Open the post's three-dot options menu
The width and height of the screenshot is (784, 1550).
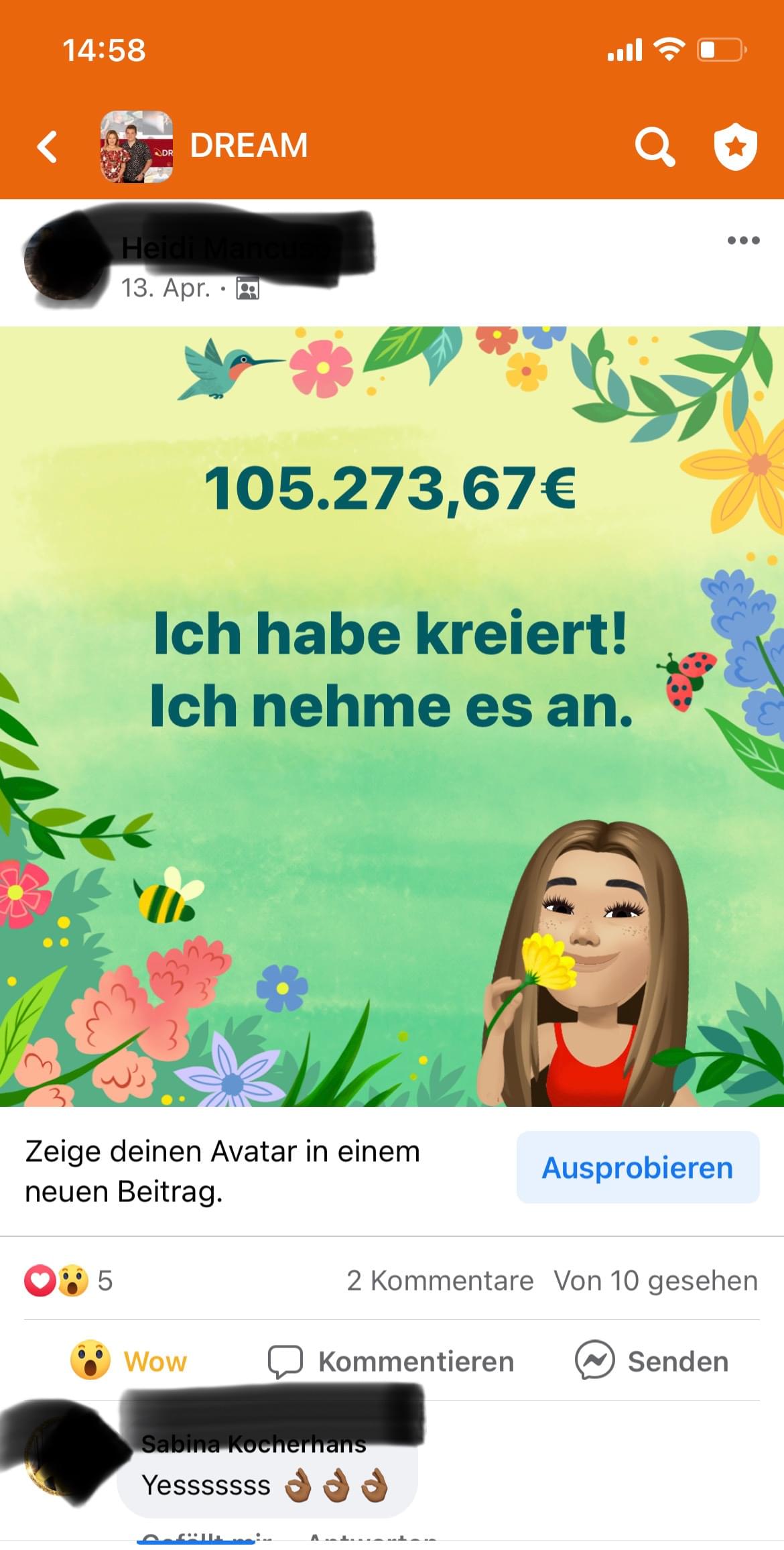click(x=743, y=241)
